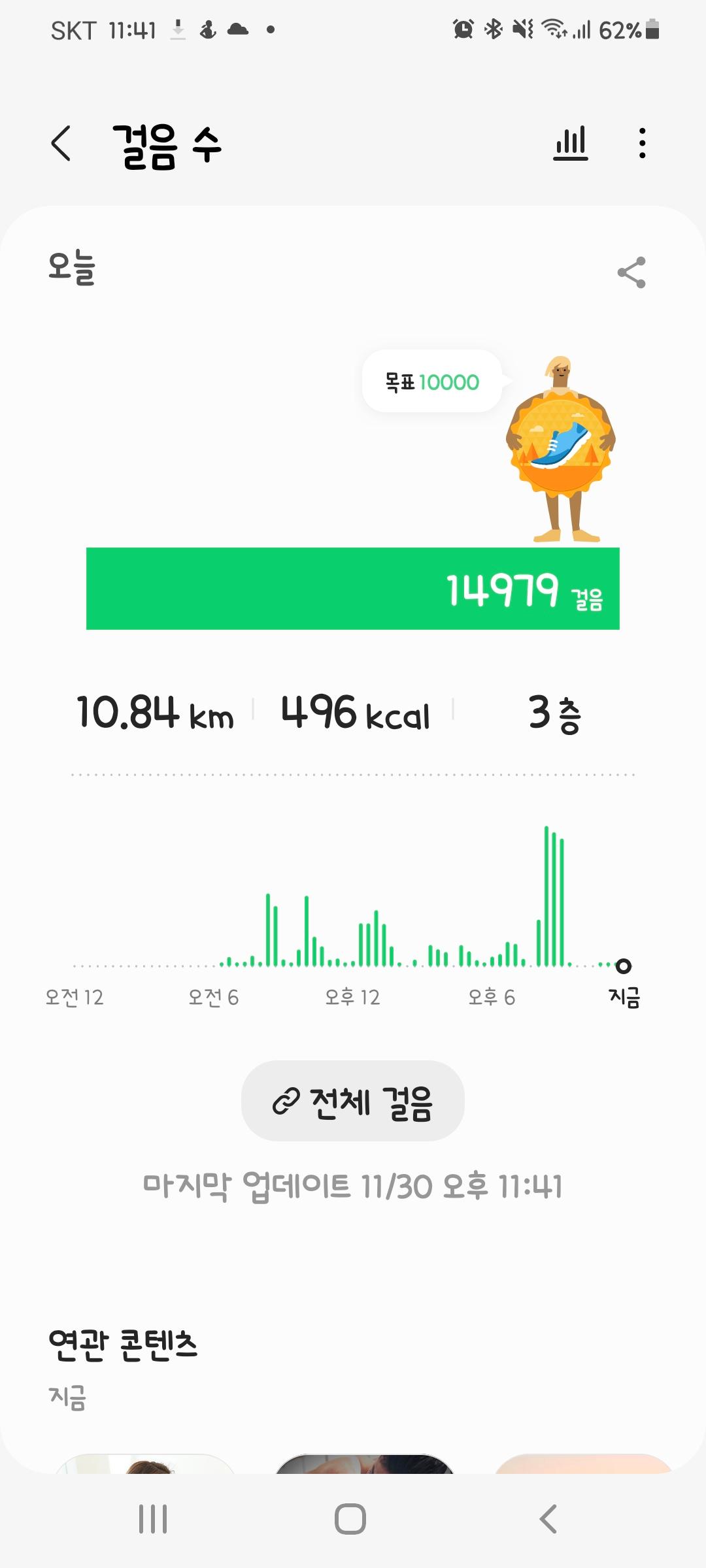The height and width of the screenshot is (1568, 706).
Task: Open the step trends chart icon
Action: (x=570, y=143)
